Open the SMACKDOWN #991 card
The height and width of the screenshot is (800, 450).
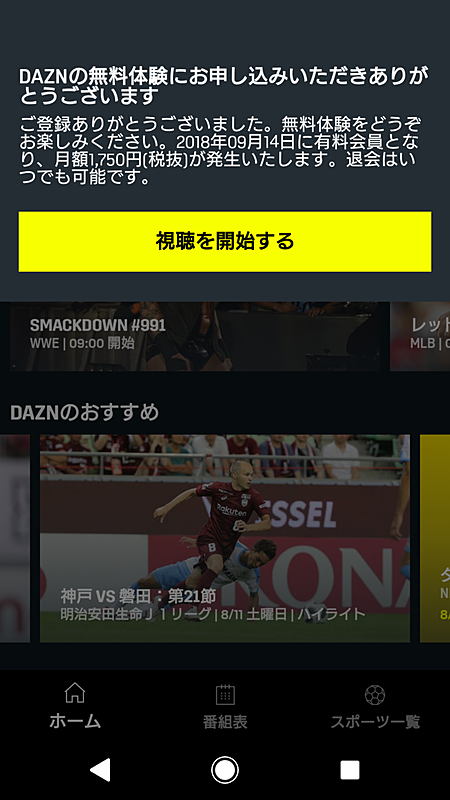pos(195,336)
